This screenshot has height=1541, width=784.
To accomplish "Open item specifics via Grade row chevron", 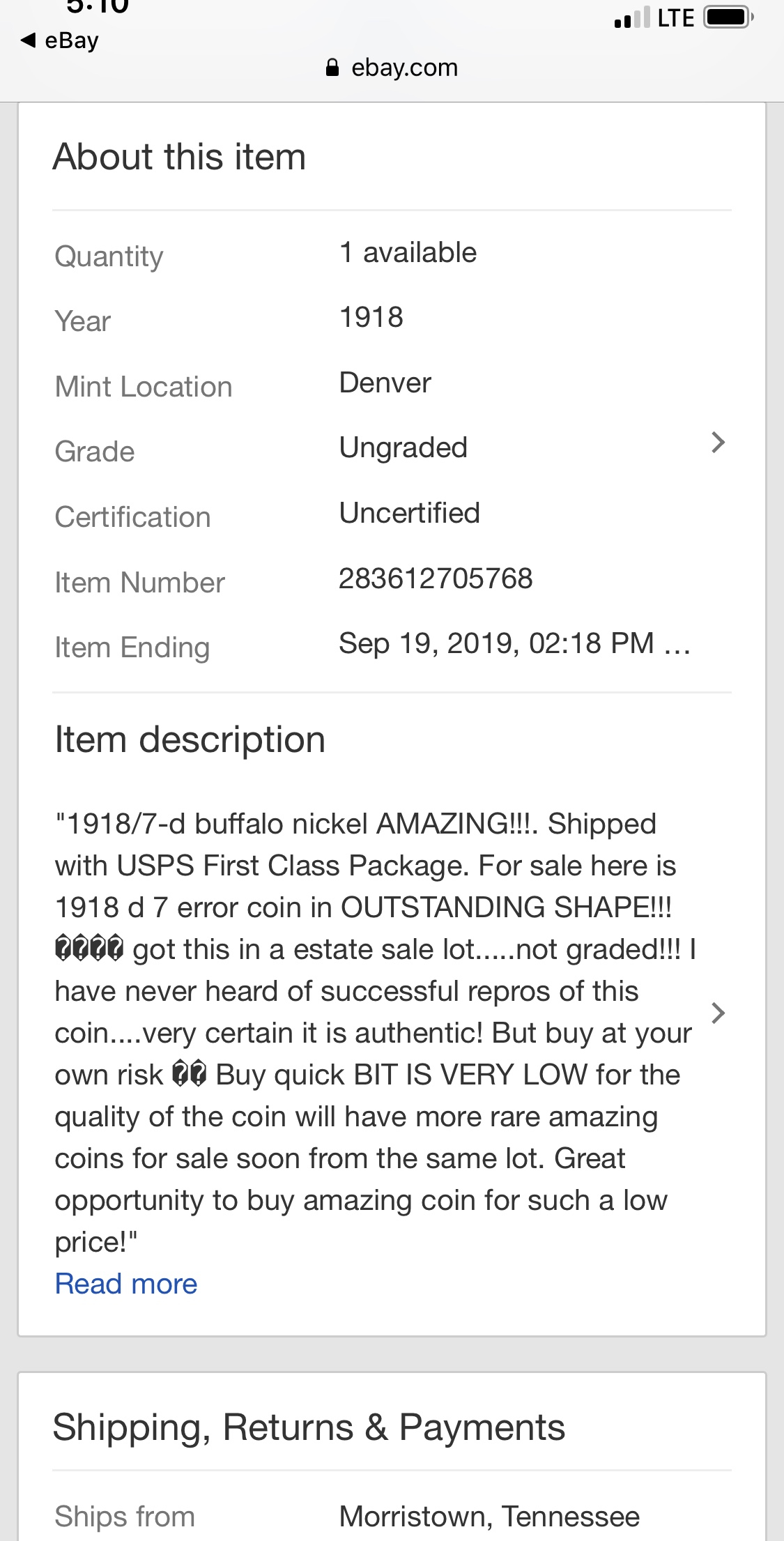I will tap(718, 443).
